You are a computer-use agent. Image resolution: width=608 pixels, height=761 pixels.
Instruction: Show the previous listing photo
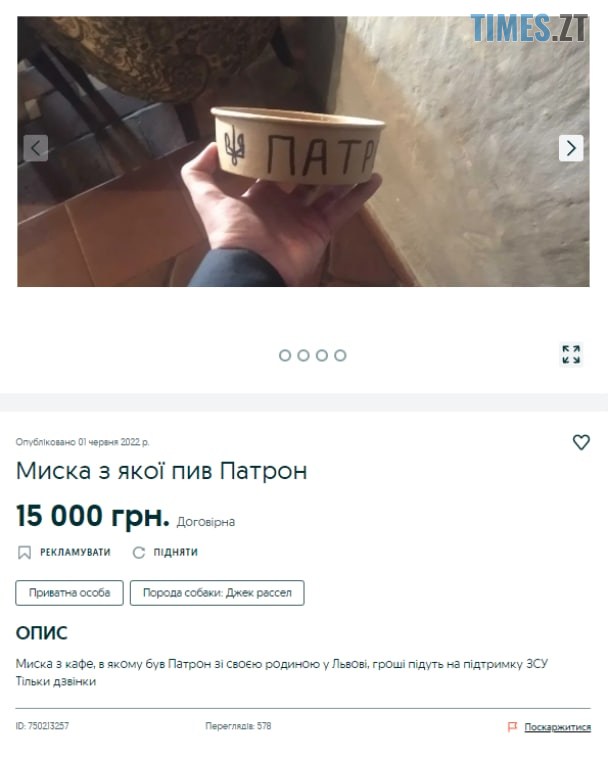click(x=35, y=148)
